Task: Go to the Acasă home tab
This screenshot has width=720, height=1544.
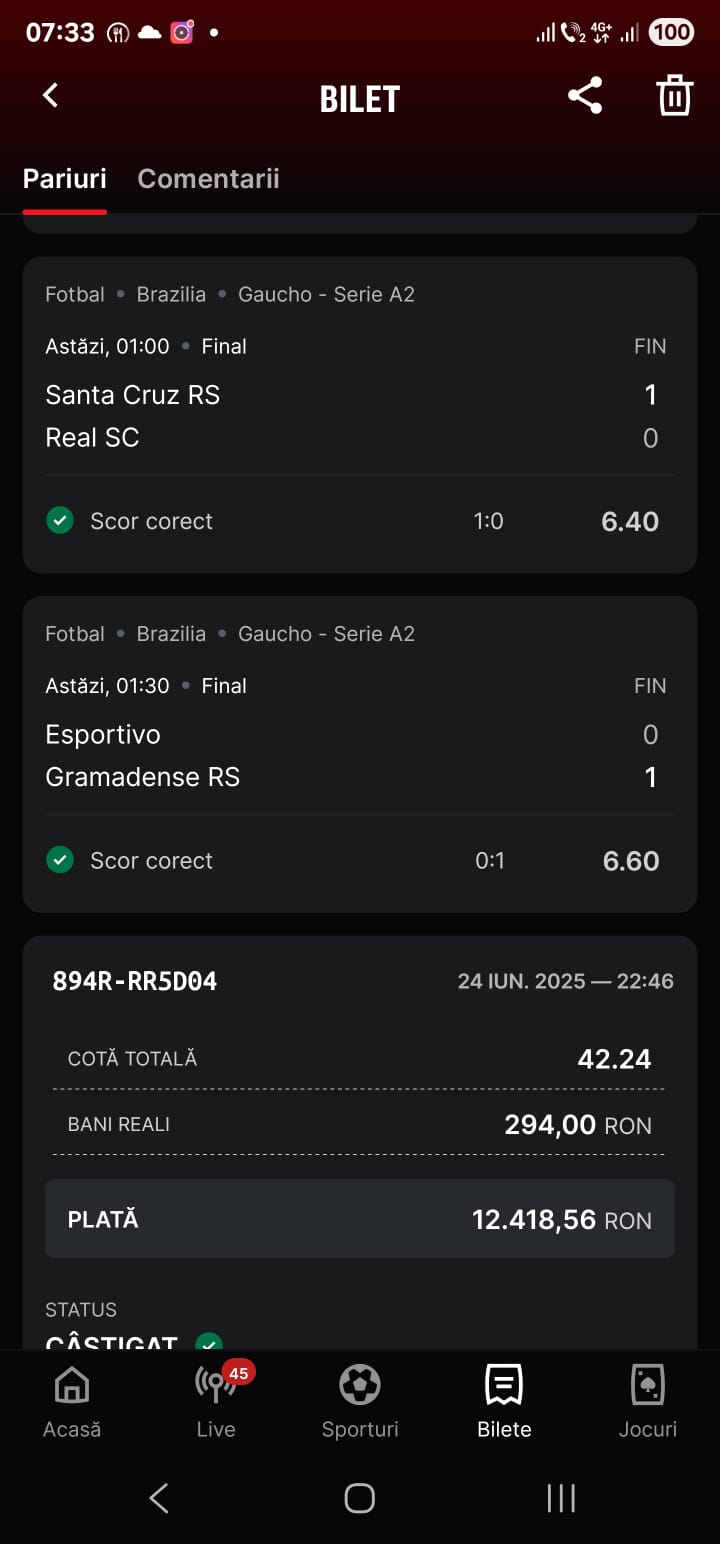Action: pyautogui.click(x=72, y=1401)
